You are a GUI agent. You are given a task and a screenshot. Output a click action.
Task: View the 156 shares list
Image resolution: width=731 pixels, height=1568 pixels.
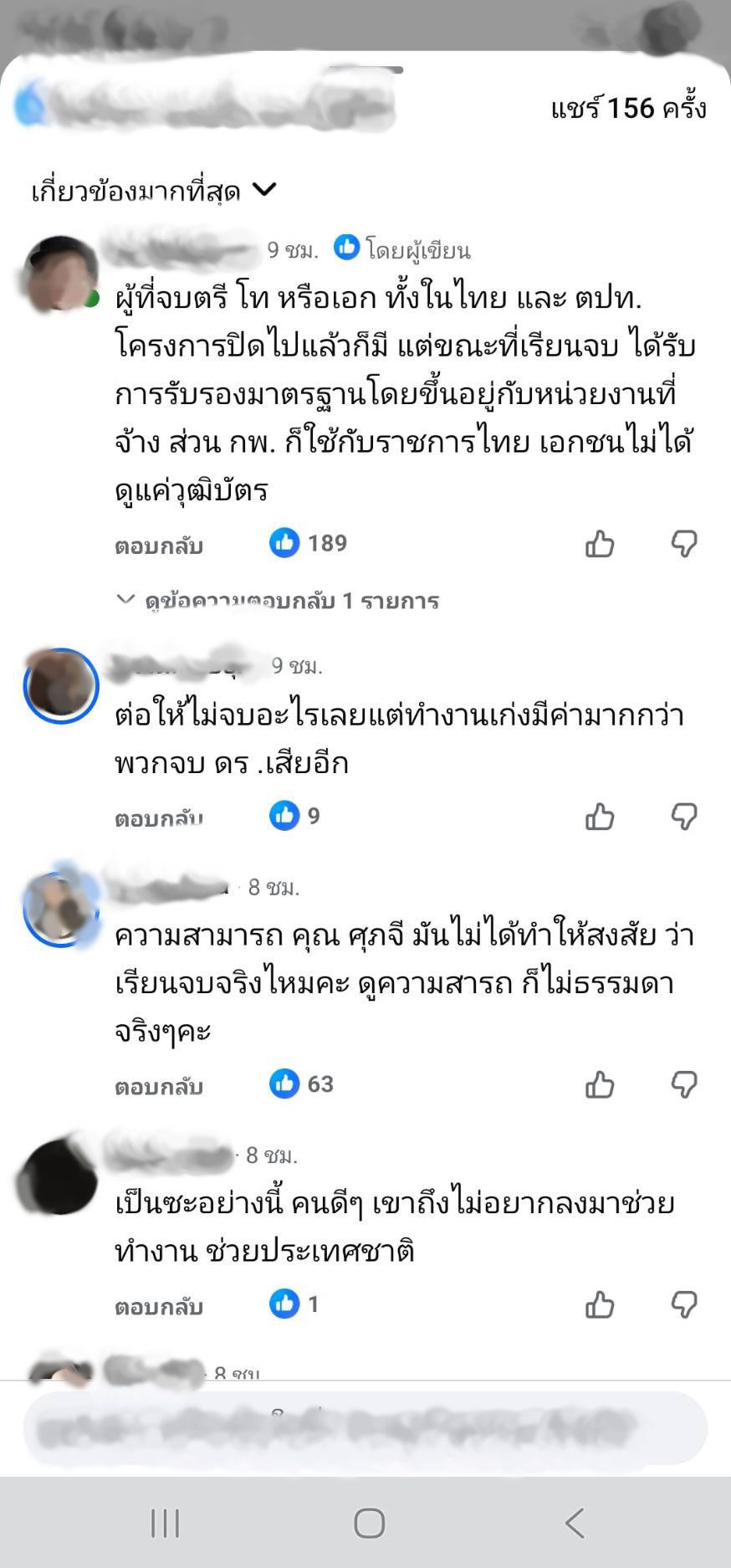coord(628,109)
